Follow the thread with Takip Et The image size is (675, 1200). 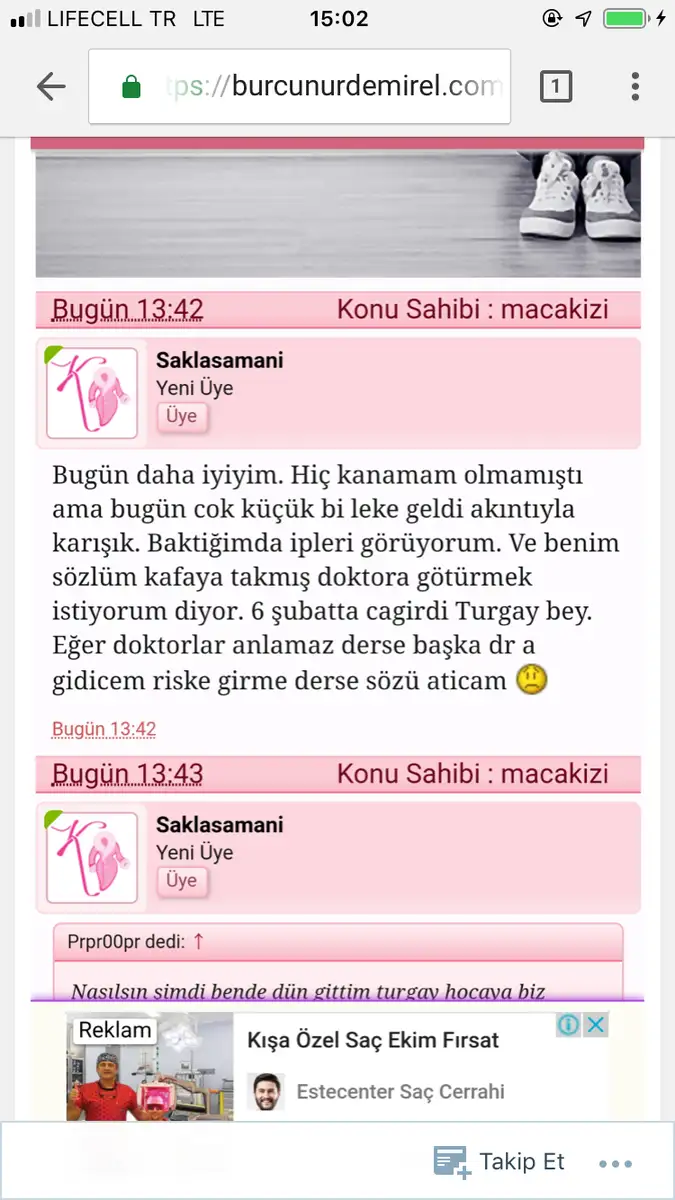click(x=500, y=1162)
